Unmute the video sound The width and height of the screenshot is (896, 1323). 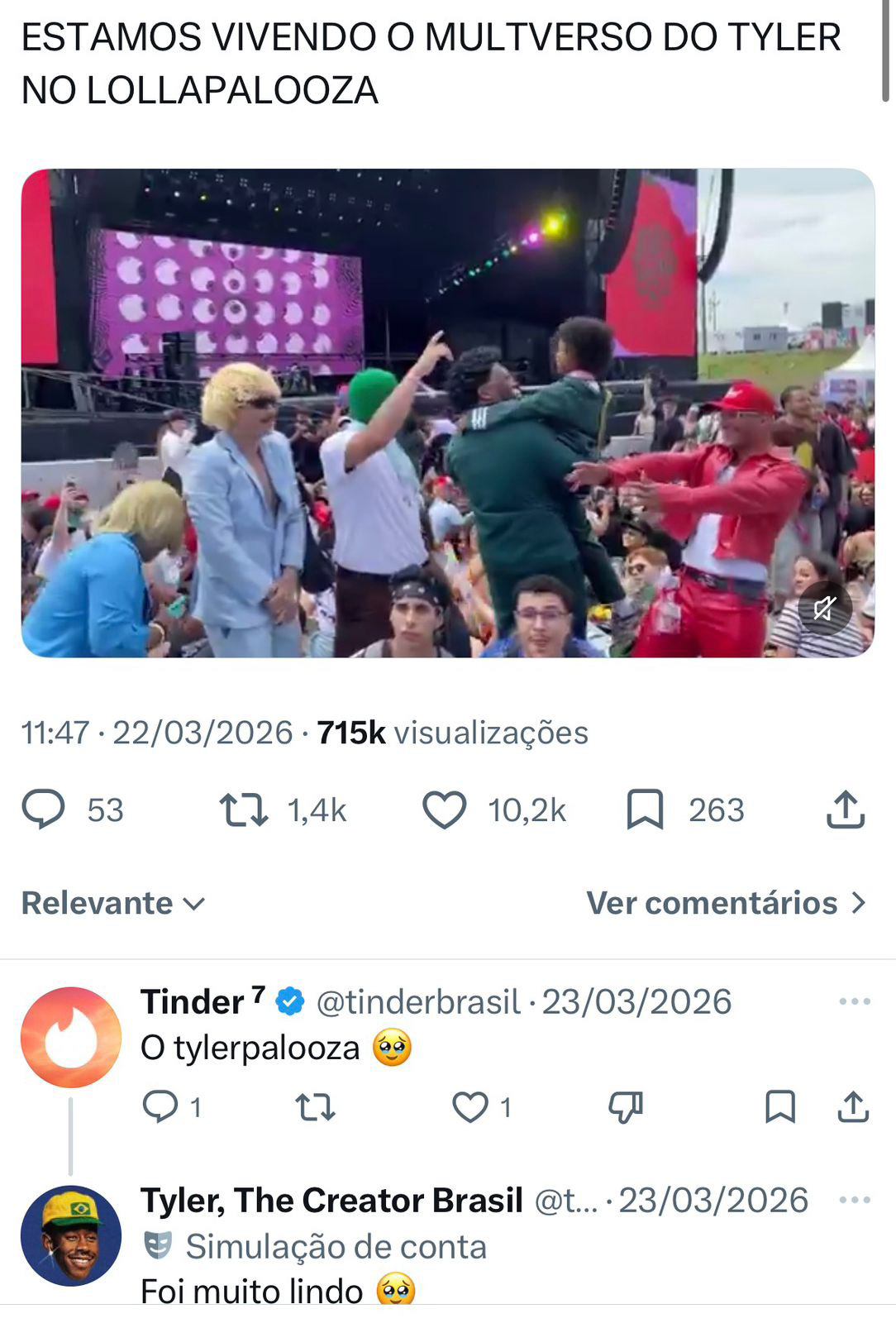point(824,609)
